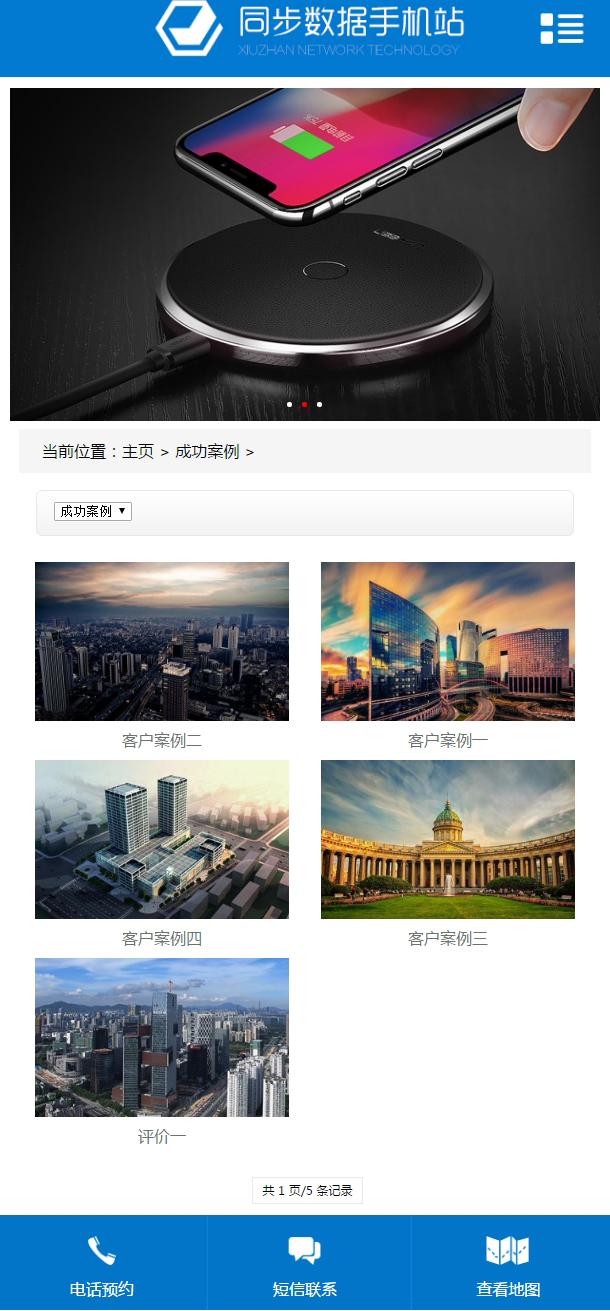Image resolution: width=610 pixels, height=1311 pixels.
Task: Open the wireless charger banner
Action: pyautogui.click(x=305, y=254)
